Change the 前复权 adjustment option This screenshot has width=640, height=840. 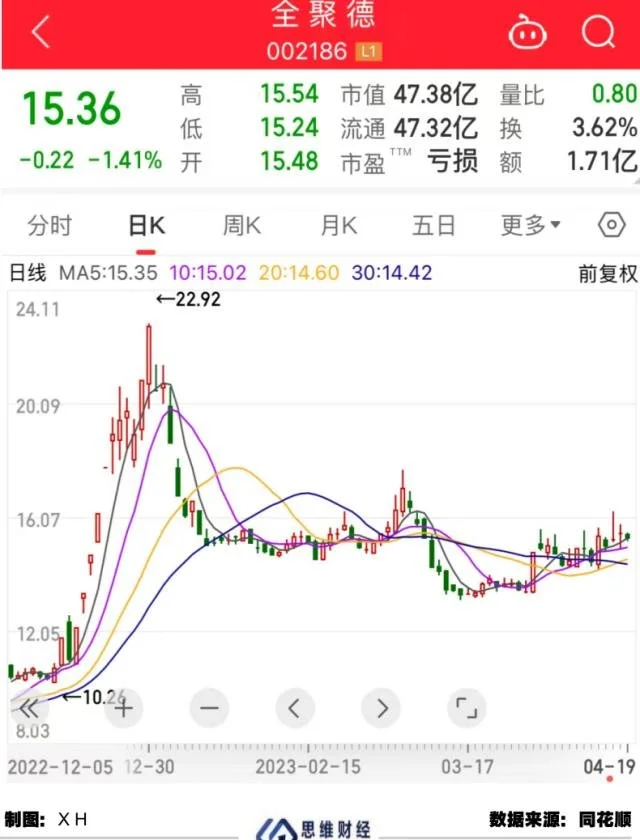click(607, 273)
